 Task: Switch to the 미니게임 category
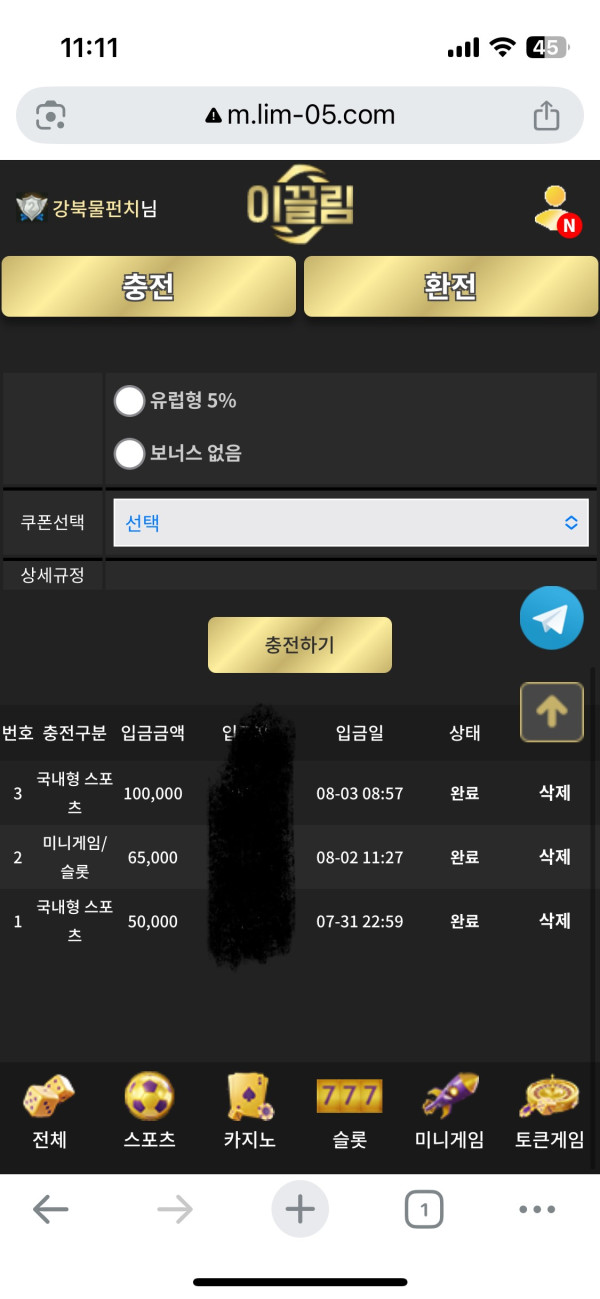(449, 1112)
